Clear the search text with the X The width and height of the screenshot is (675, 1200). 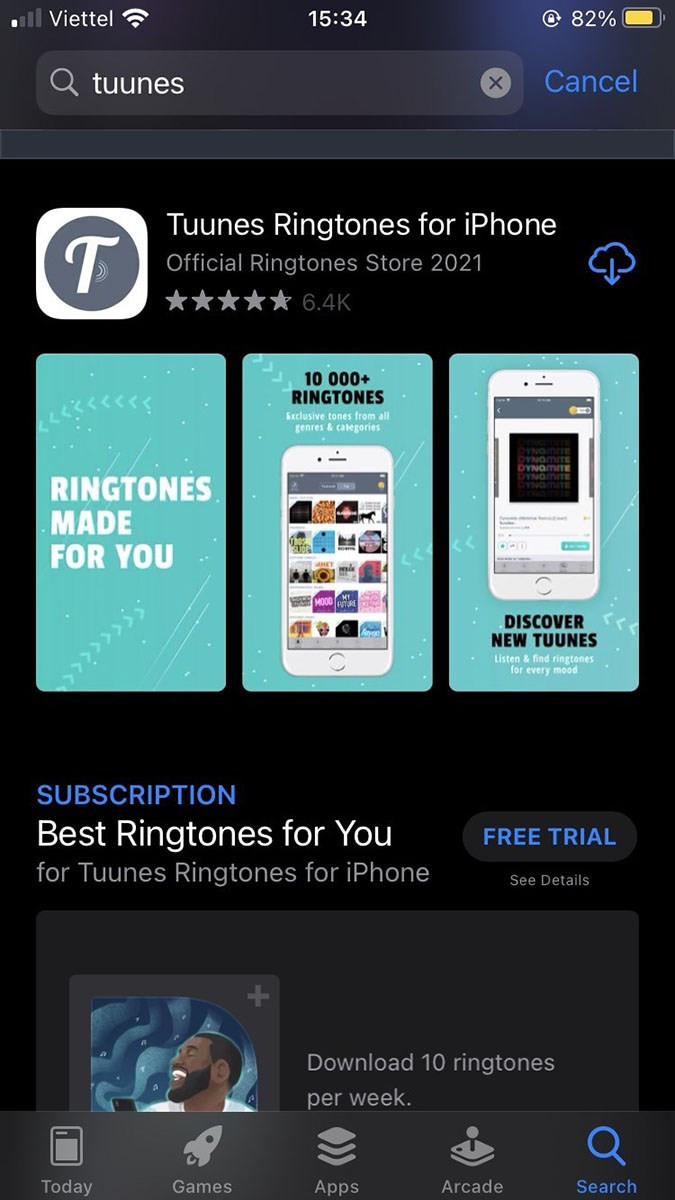click(495, 83)
